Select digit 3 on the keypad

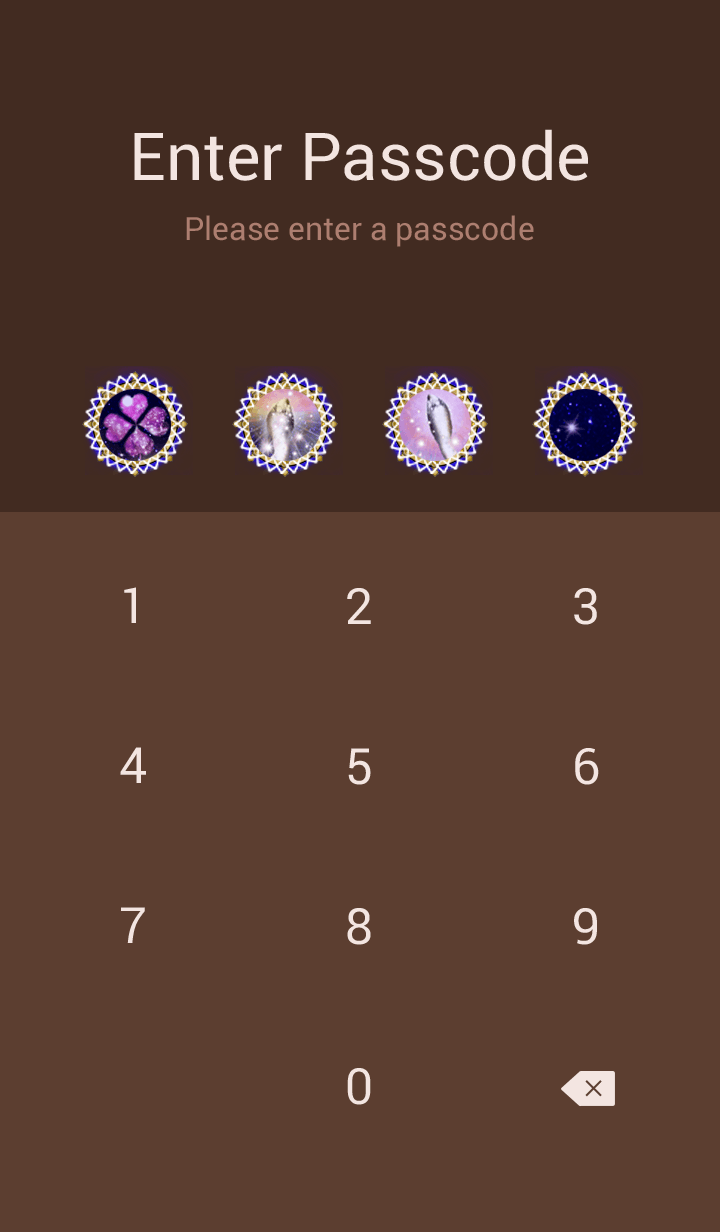click(586, 607)
